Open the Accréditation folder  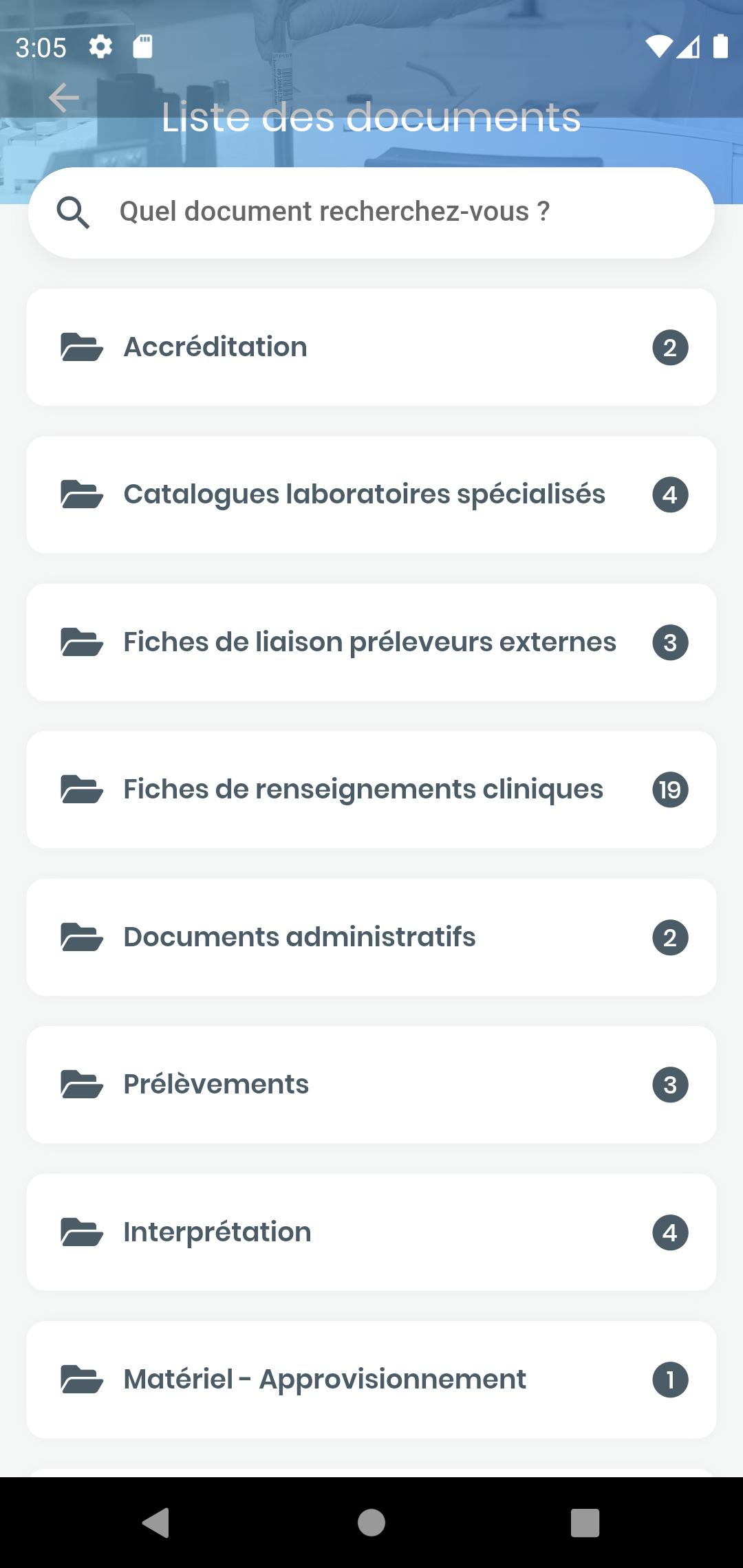(x=371, y=347)
